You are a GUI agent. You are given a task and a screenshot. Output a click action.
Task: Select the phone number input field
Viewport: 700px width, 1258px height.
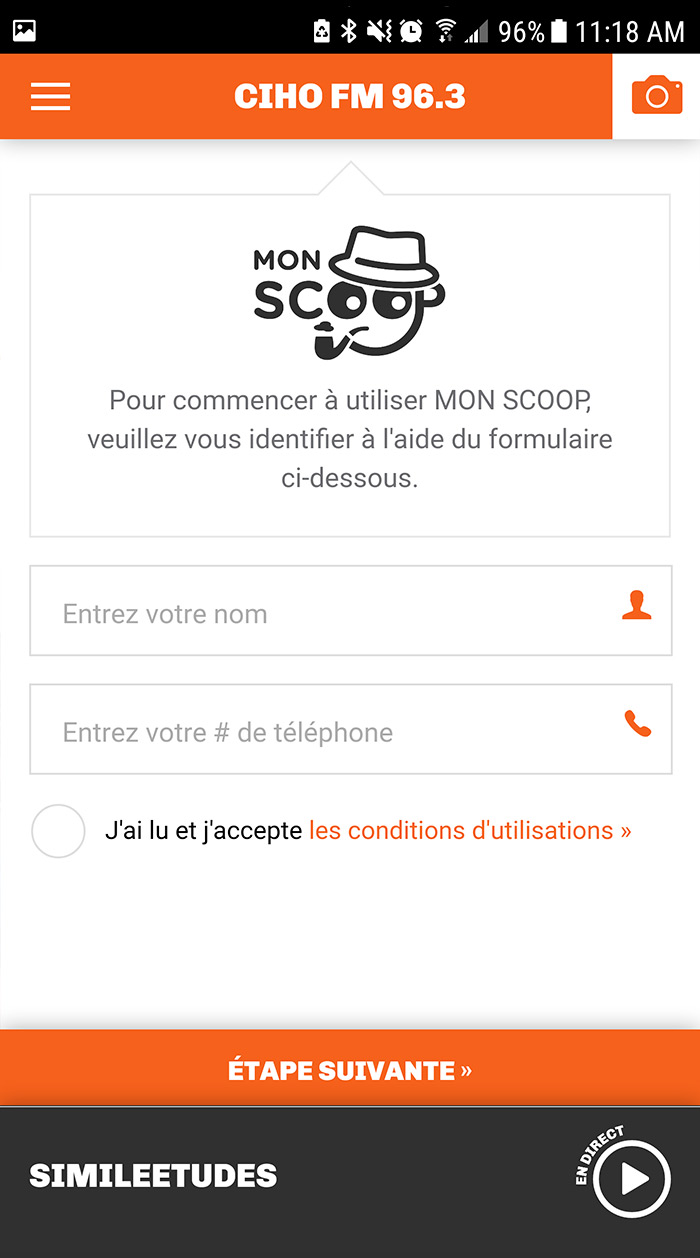point(350,729)
